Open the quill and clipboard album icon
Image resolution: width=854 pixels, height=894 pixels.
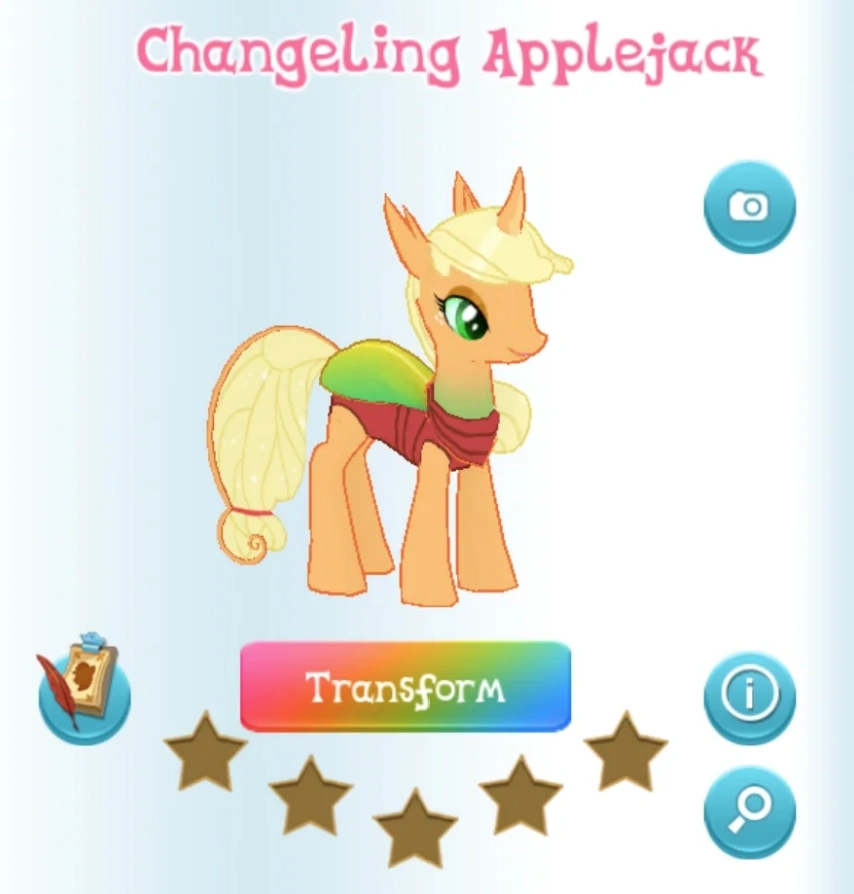point(84,687)
